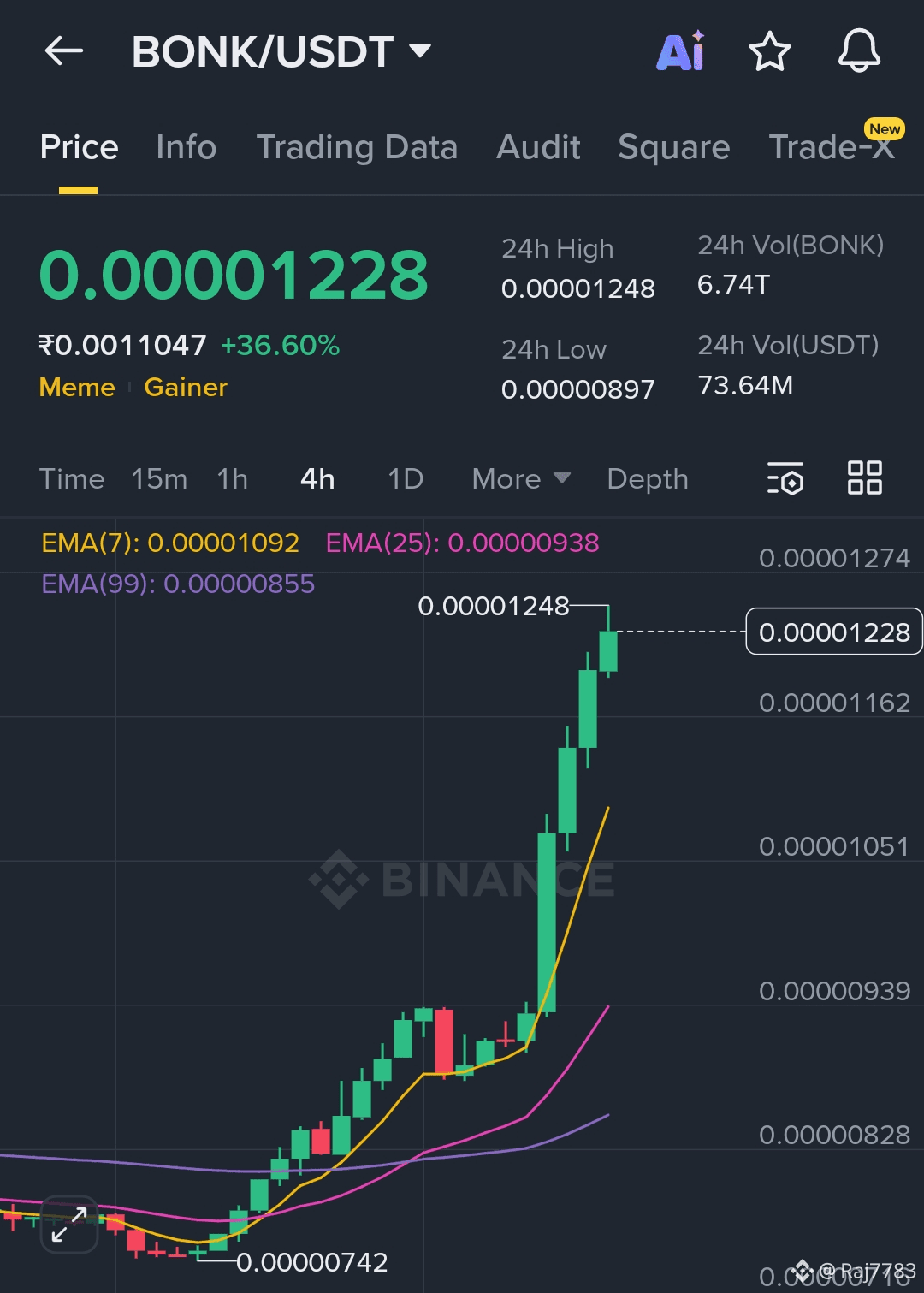Add BONK/USDT to favorites with star
Screen dimensions: 924x1293
(x=770, y=51)
